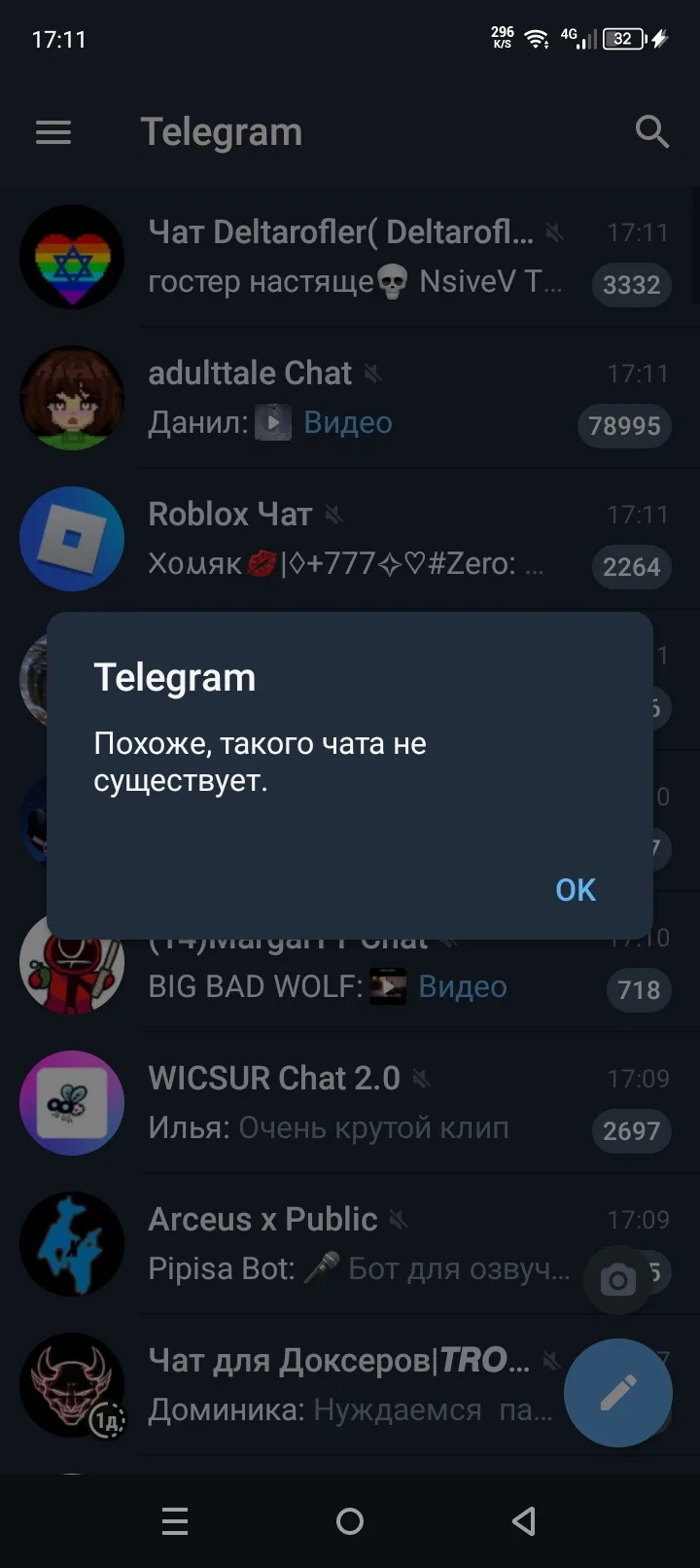Open Telegram search
The height and width of the screenshot is (1568, 700).
tap(652, 131)
